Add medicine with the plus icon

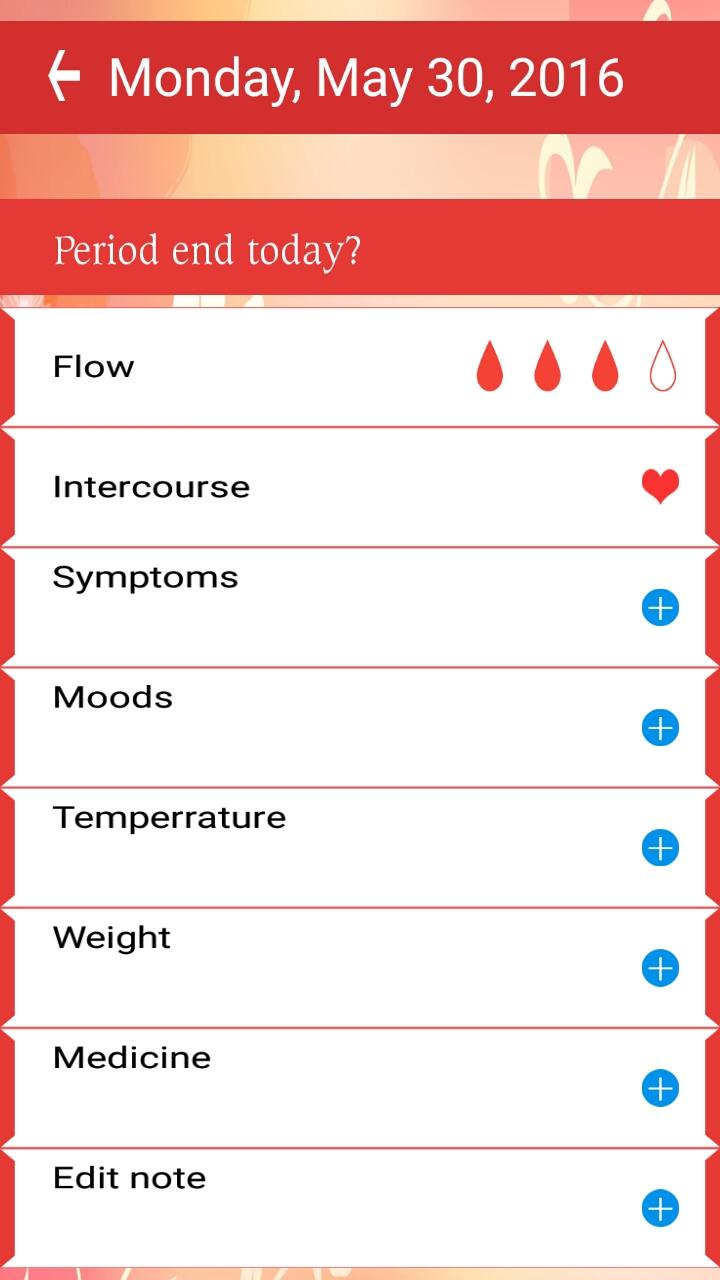[660, 1088]
